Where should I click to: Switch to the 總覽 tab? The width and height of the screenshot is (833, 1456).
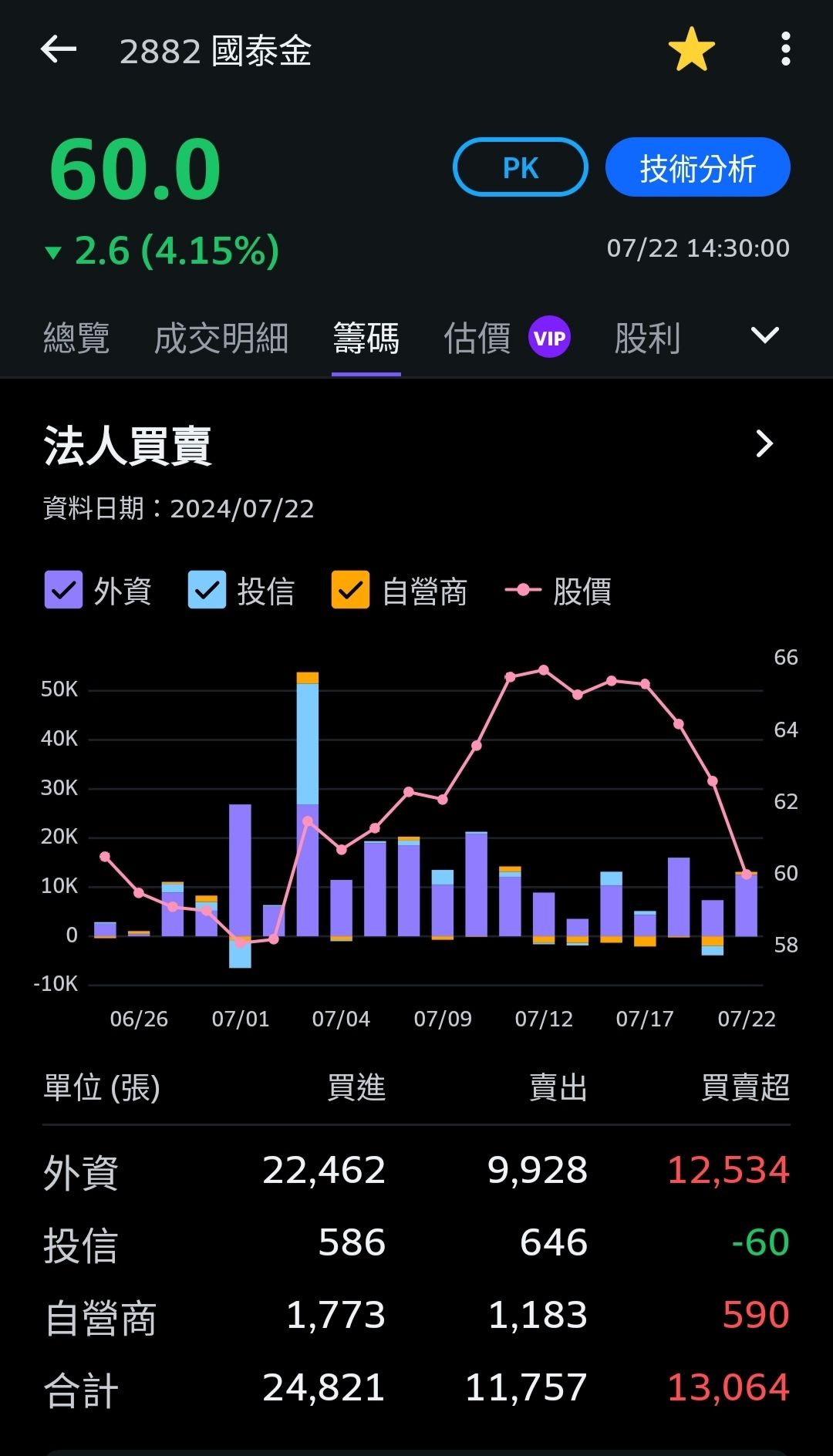pyautogui.click(x=76, y=339)
